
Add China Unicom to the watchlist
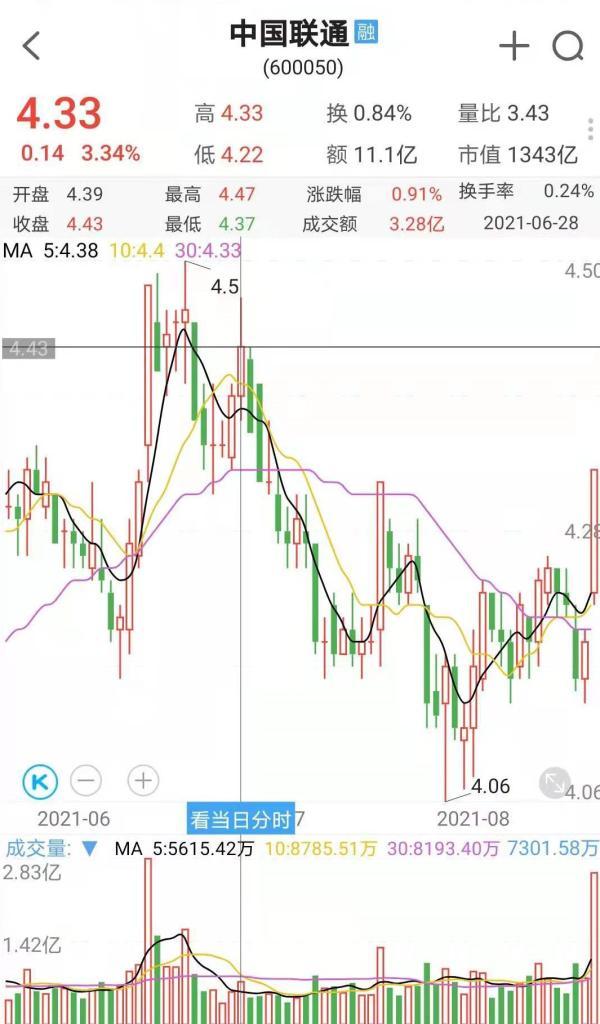click(513, 45)
